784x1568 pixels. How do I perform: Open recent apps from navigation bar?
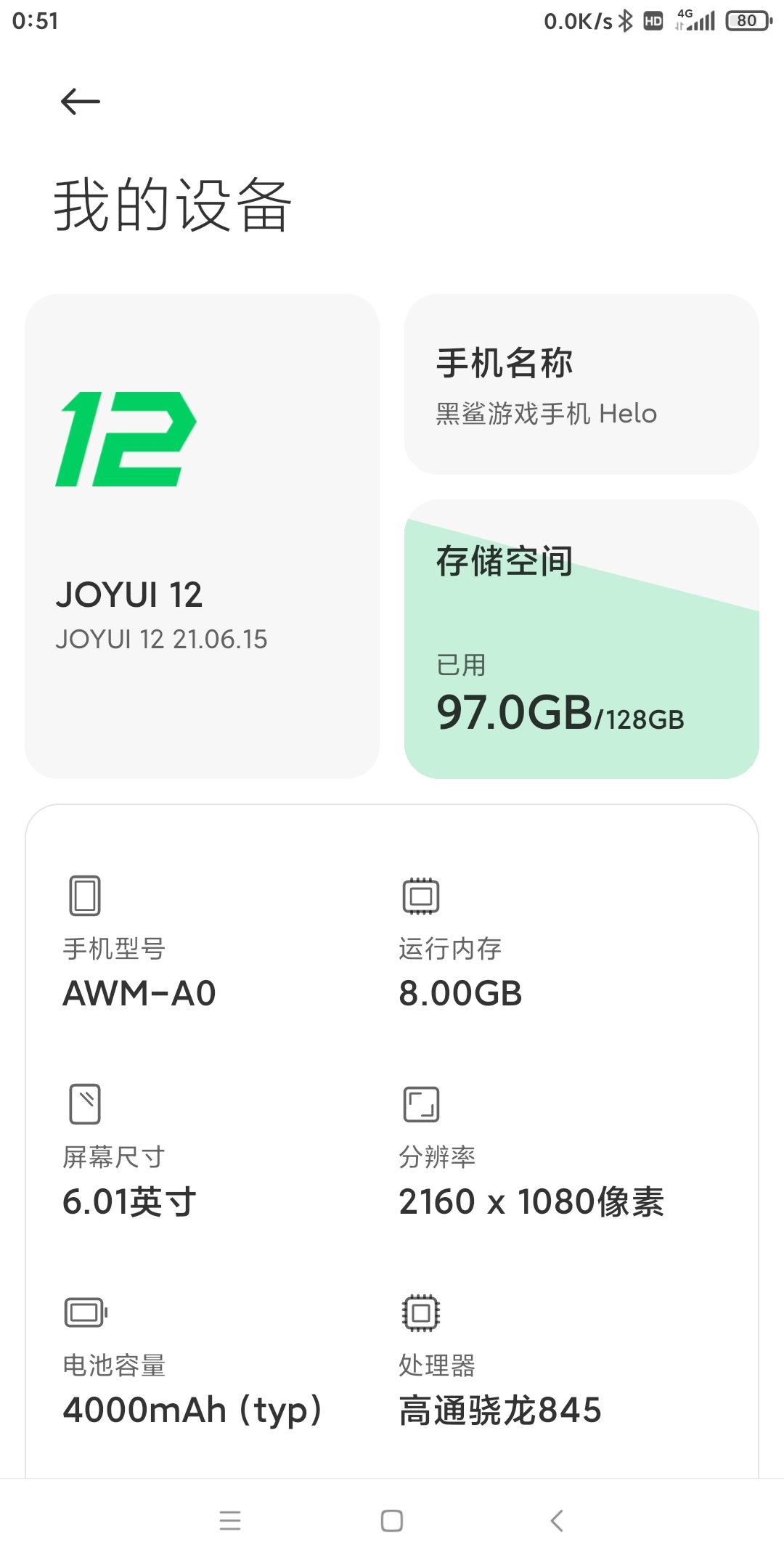[x=230, y=1520]
